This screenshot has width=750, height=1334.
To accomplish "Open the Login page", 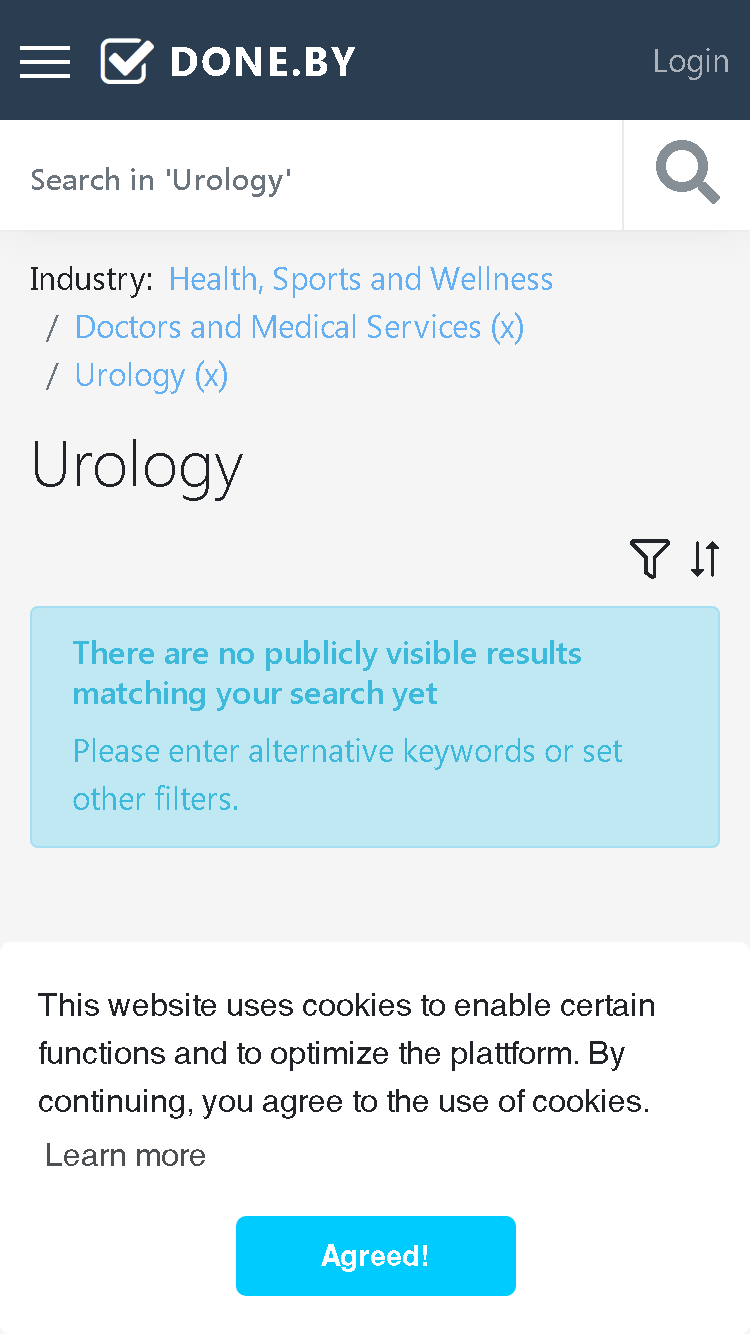I will pos(691,61).
